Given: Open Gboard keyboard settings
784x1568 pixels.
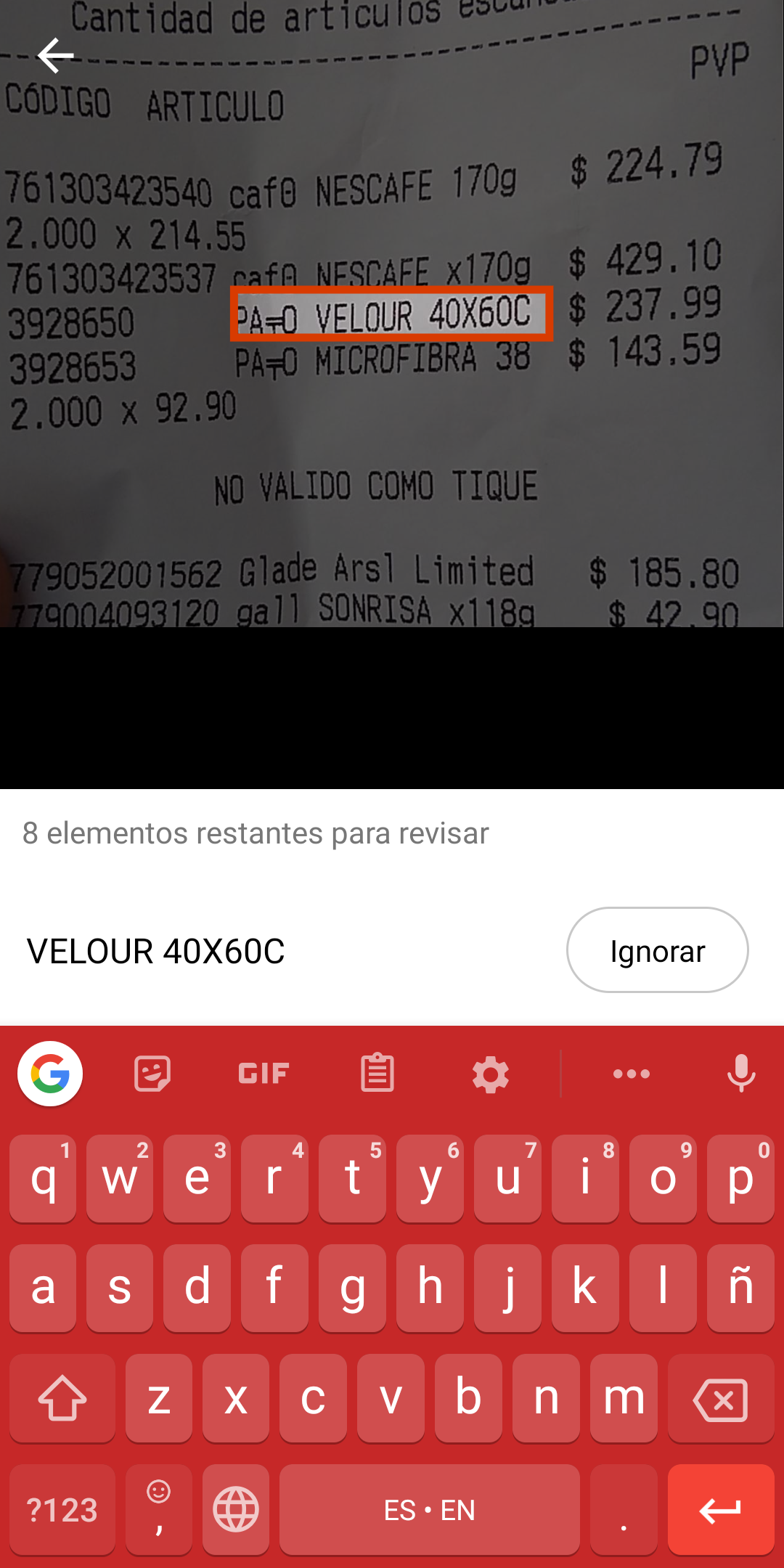Looking at the screenshot, I should 491,1074.
